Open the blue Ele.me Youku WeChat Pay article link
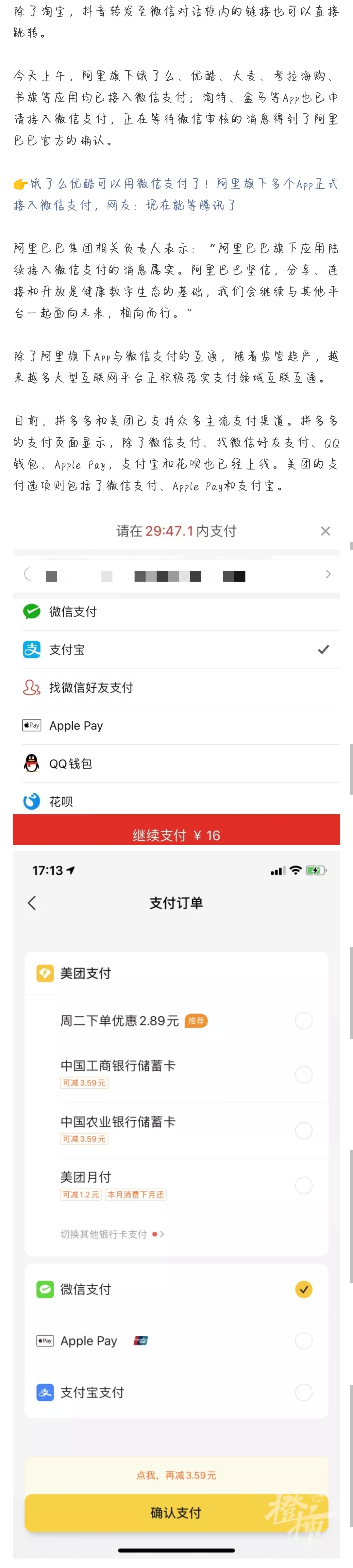 (175, 194)
